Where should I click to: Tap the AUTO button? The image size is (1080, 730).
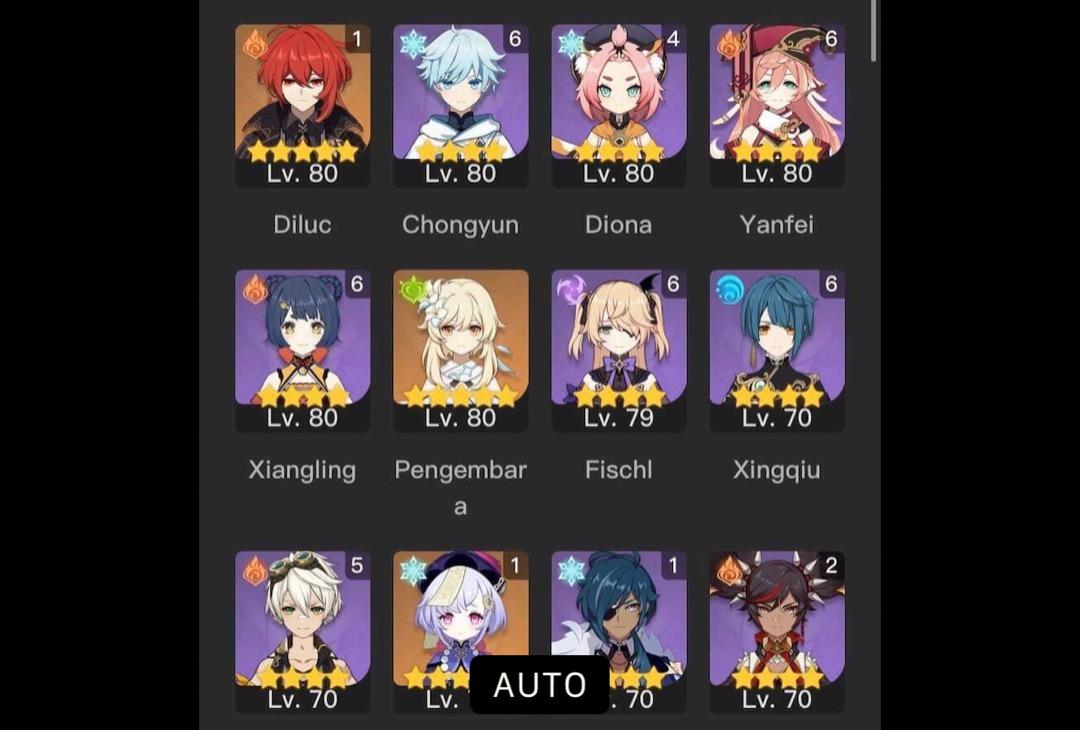tap(540, 685)
